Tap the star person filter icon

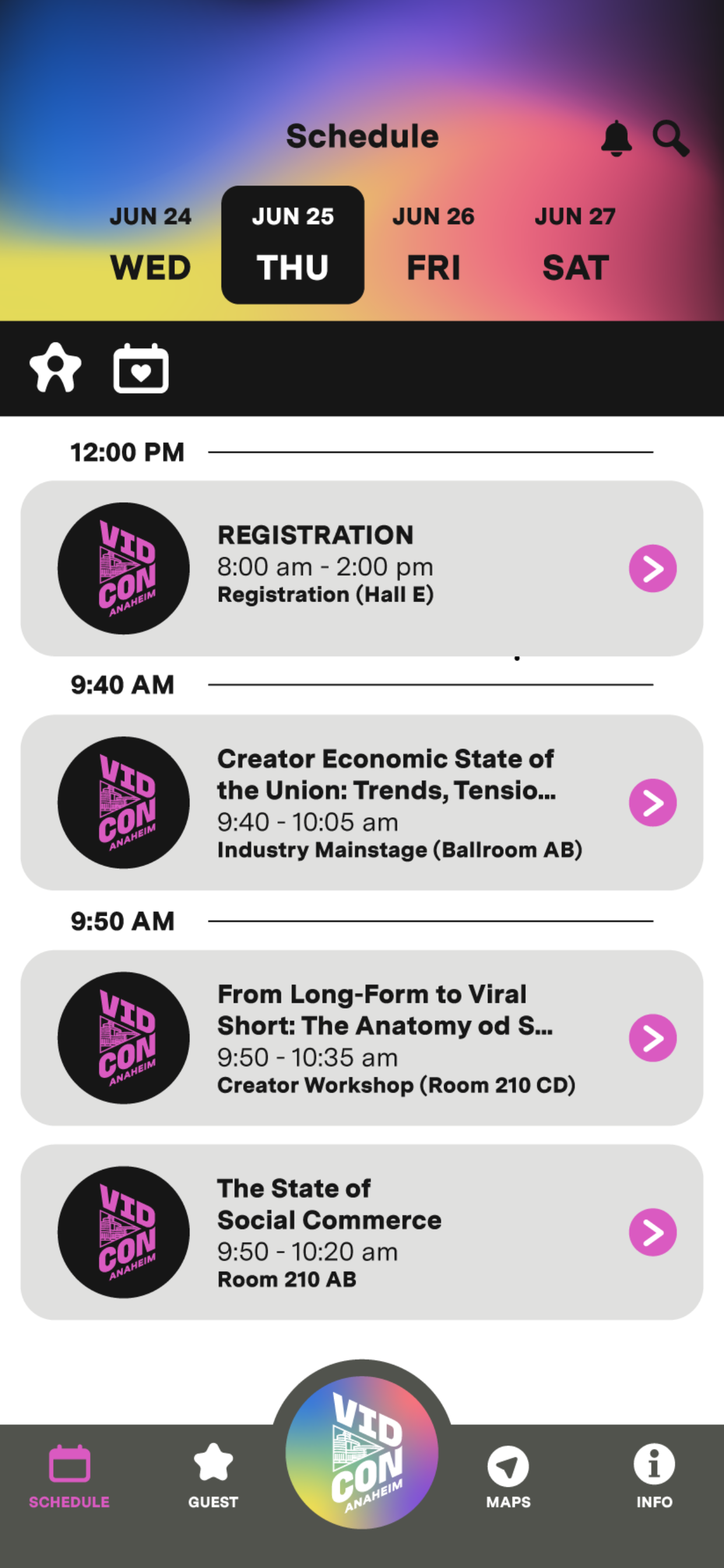pos(55,367)
